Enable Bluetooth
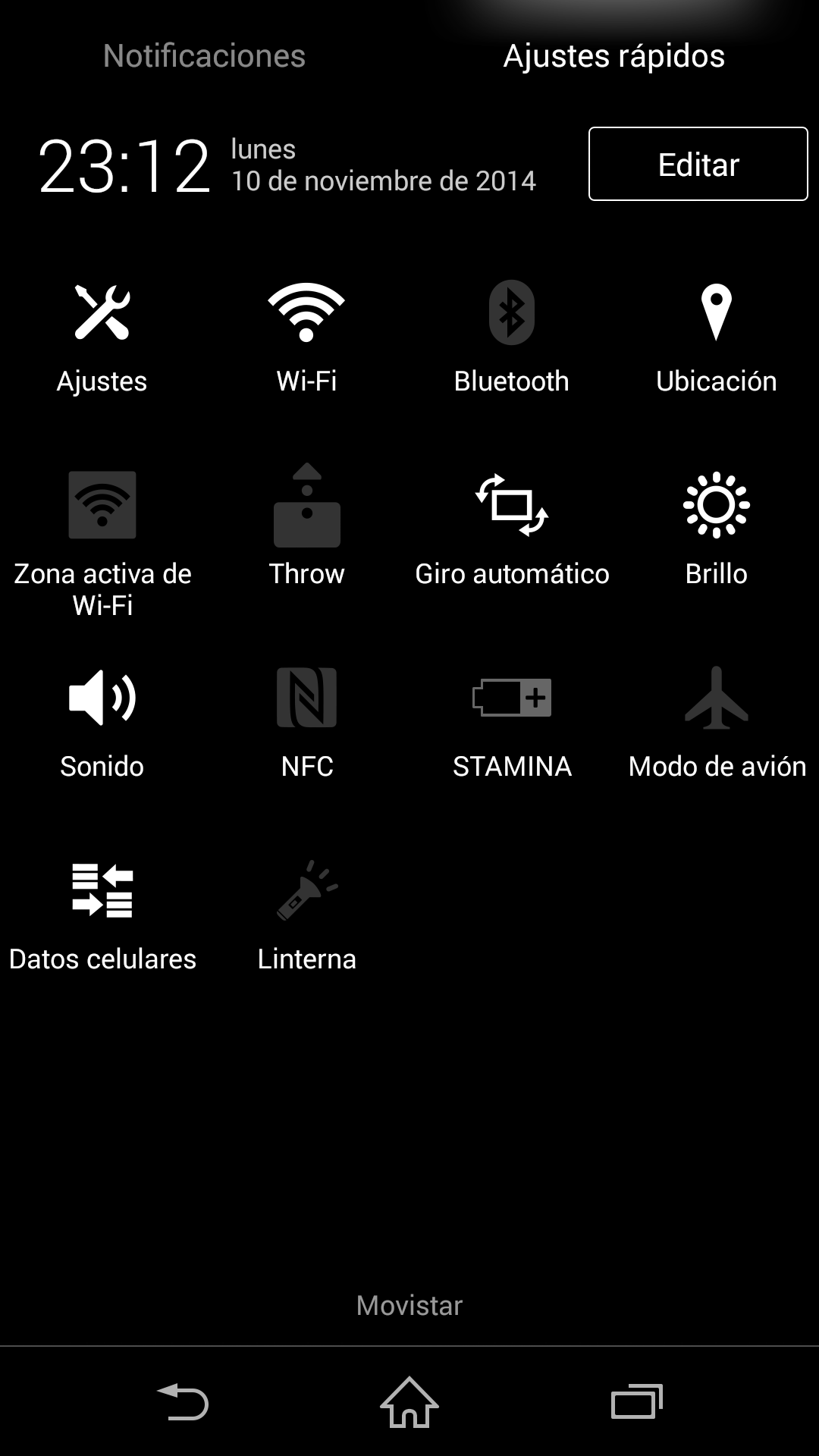 pyautogui.click(x=512, y=339)
